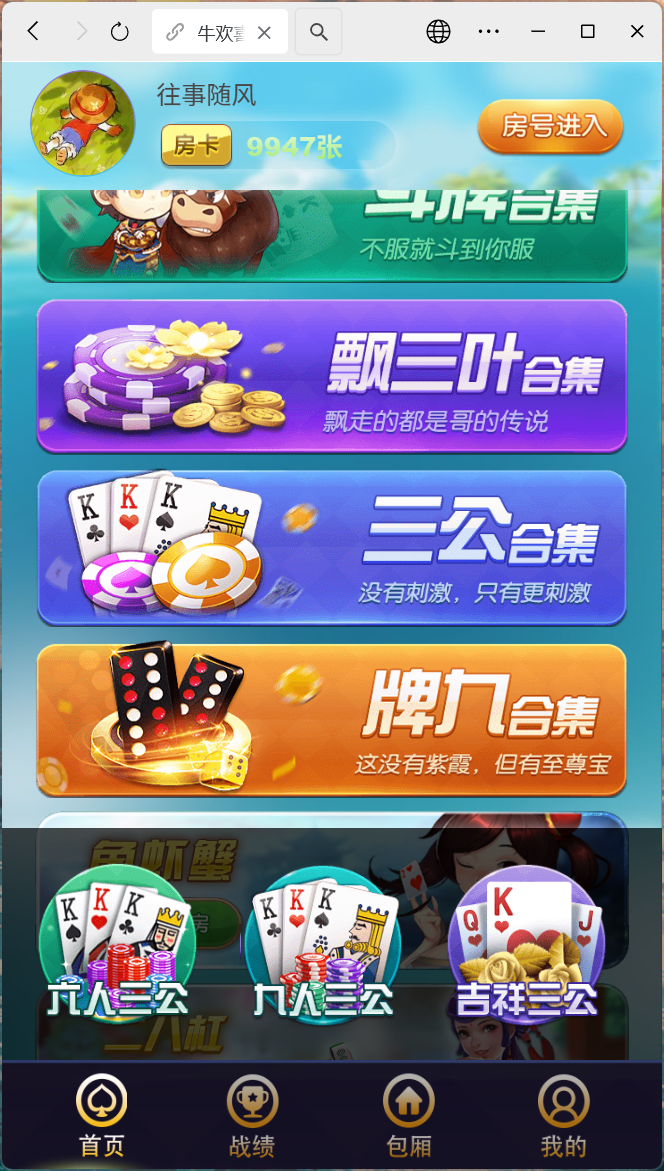Open the three-dot more menu
The width and height of the screenshot is (664, 1171).
488,32
